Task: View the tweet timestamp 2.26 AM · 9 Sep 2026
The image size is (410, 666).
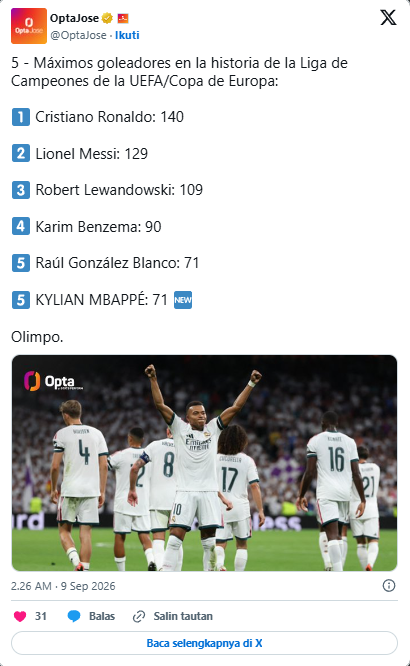Action: pos(63,586)
